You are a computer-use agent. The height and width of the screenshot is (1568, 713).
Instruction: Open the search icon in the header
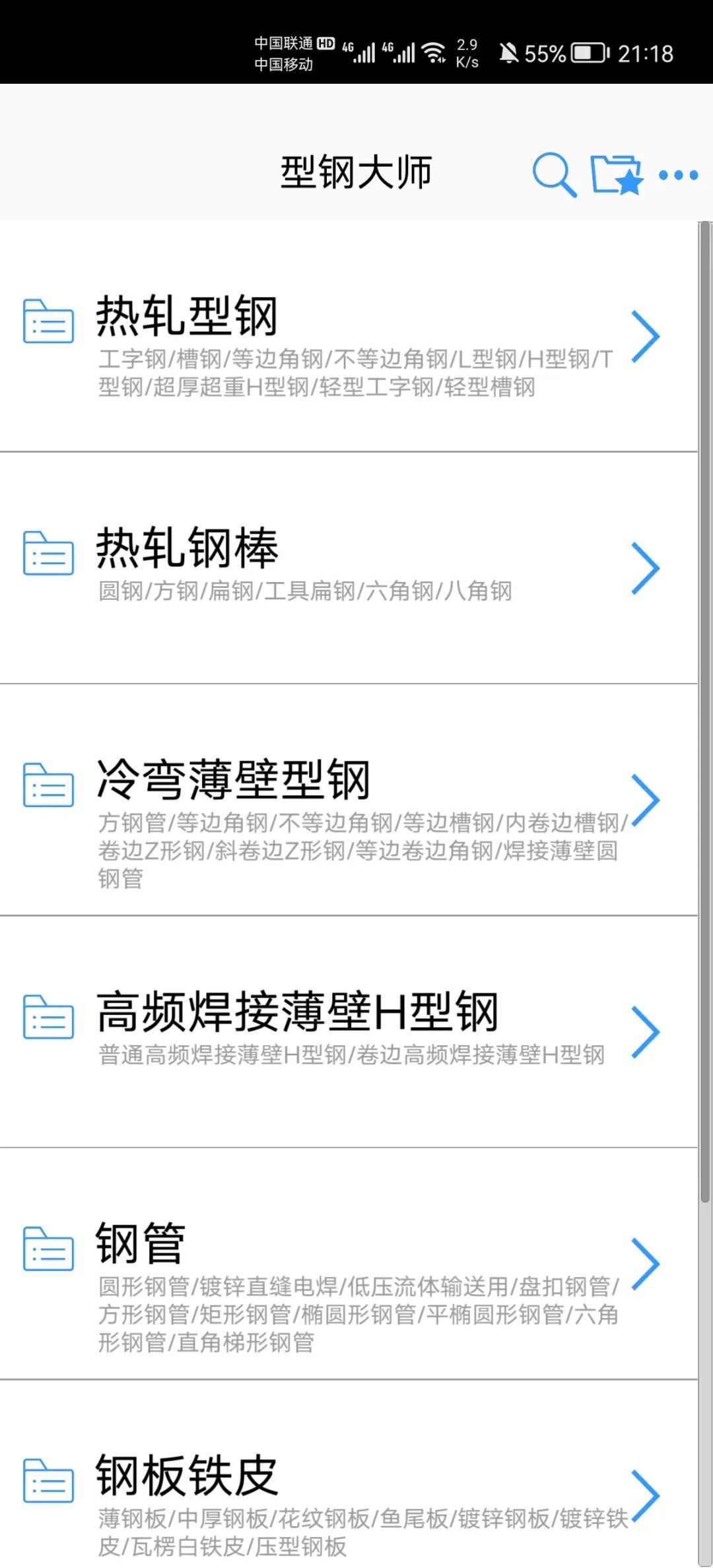point(555,175)
